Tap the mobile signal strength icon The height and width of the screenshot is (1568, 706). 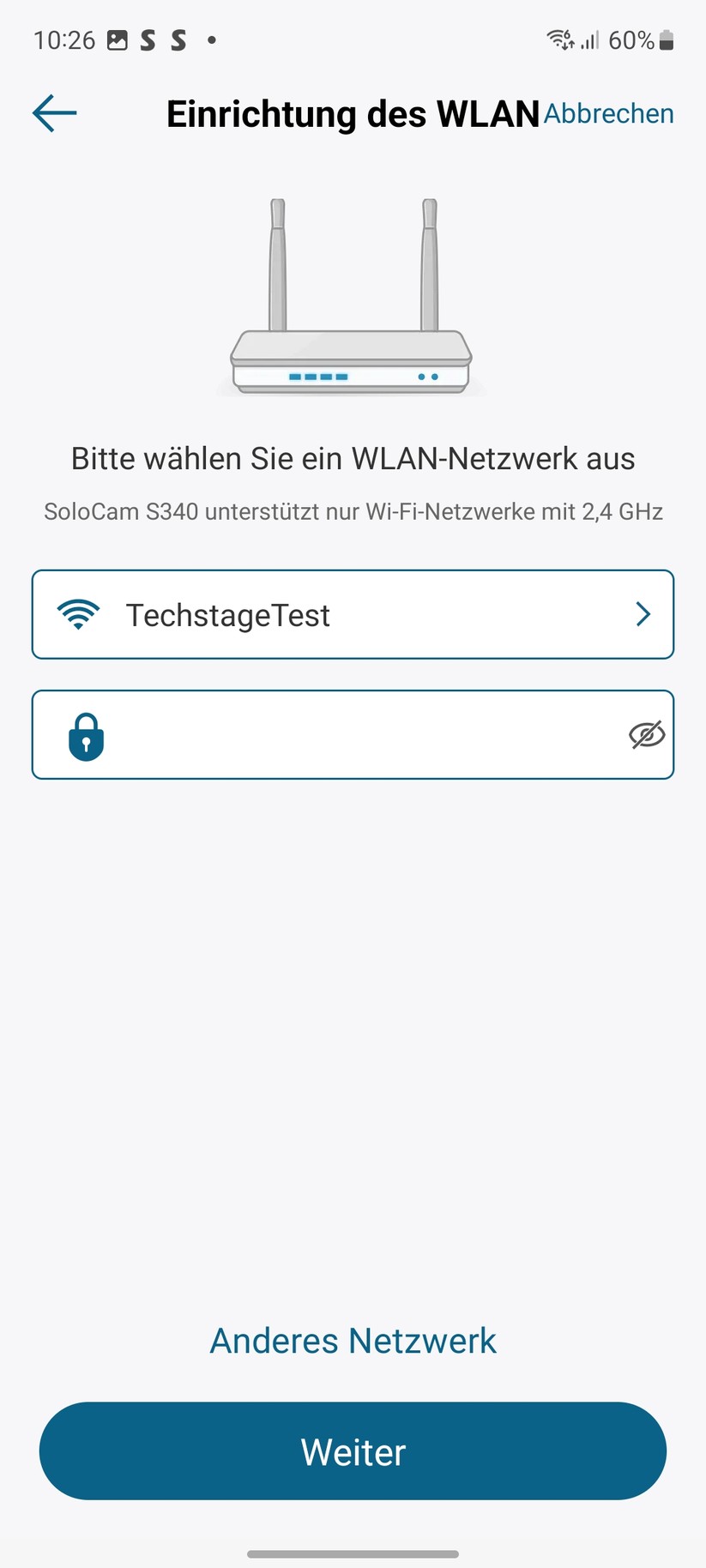pyautogui.click(x=588, y=39)
